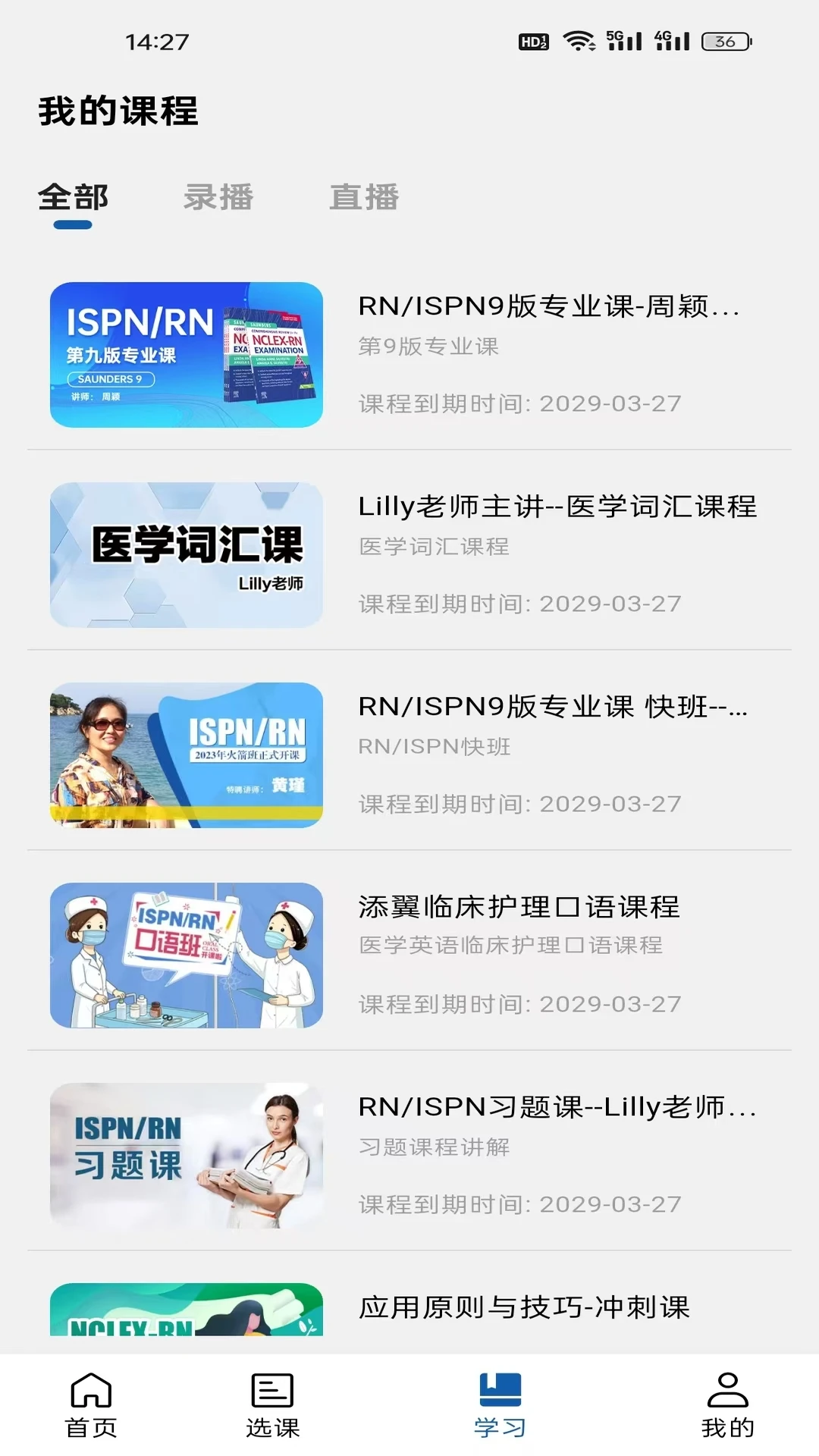The image size is (819, 1456).
Task: Tap the 医学词汇课 cover thumbnail
Action: [x=186, y=552]
